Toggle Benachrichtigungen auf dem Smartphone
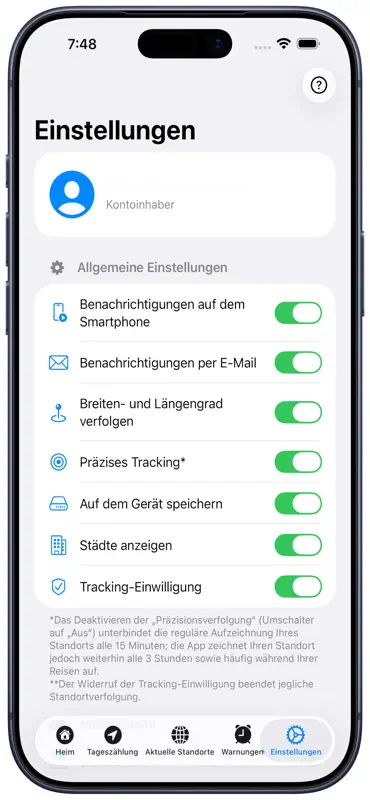370x800 pixels. (x=298, y=313)
